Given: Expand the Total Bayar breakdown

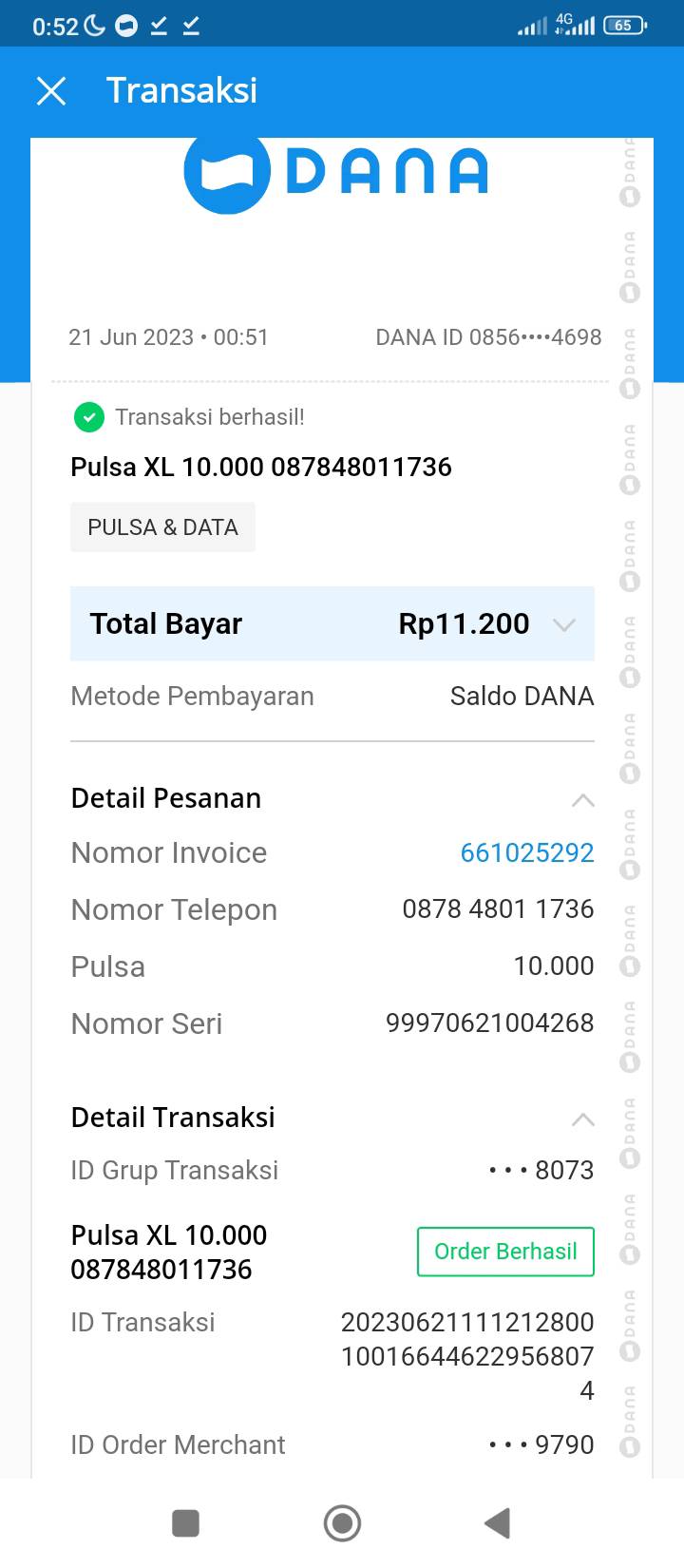Looking at the screenshot, I should point(564,624).
